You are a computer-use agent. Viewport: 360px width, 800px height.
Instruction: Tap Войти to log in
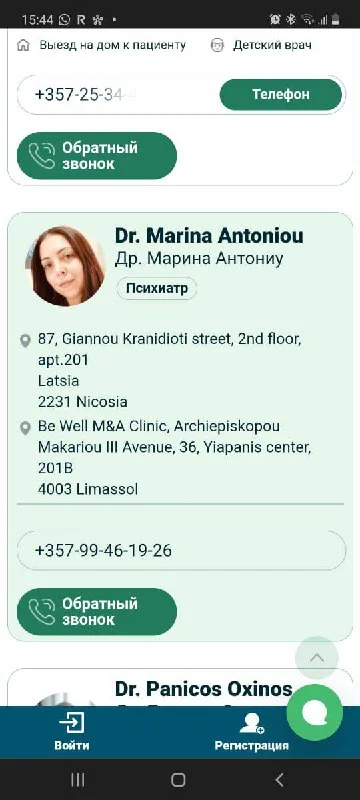72,732
